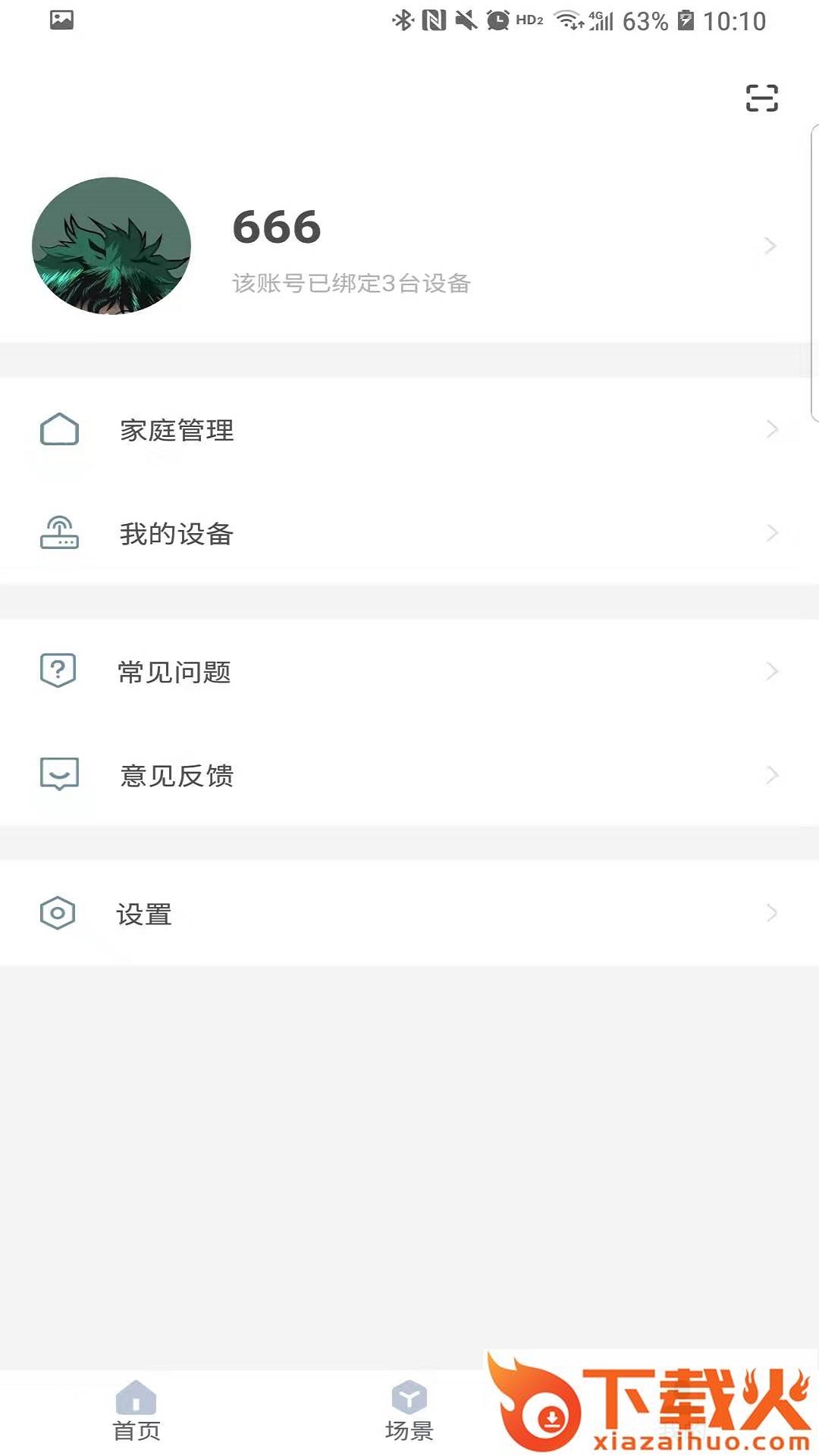View 常见问题 (FAQ)

point(409,671)
